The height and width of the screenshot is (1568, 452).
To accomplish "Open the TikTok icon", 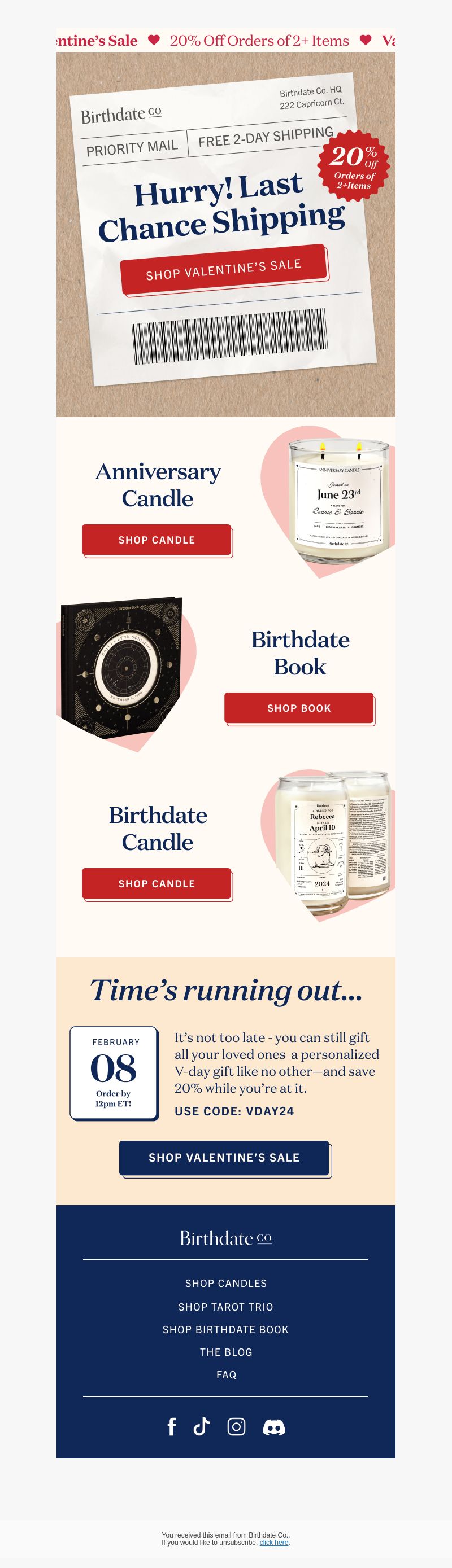I will click(202, 1427).
